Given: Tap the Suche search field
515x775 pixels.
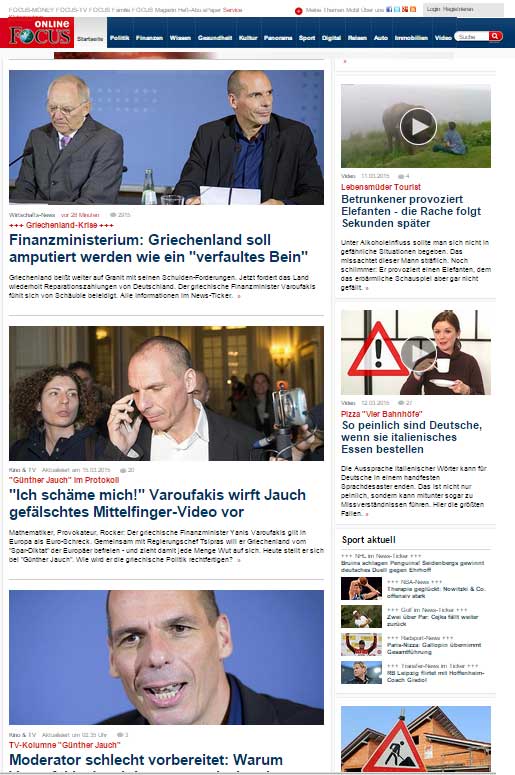Looking at the screenshot, I should pyautogui.click(x=472, y=37).
